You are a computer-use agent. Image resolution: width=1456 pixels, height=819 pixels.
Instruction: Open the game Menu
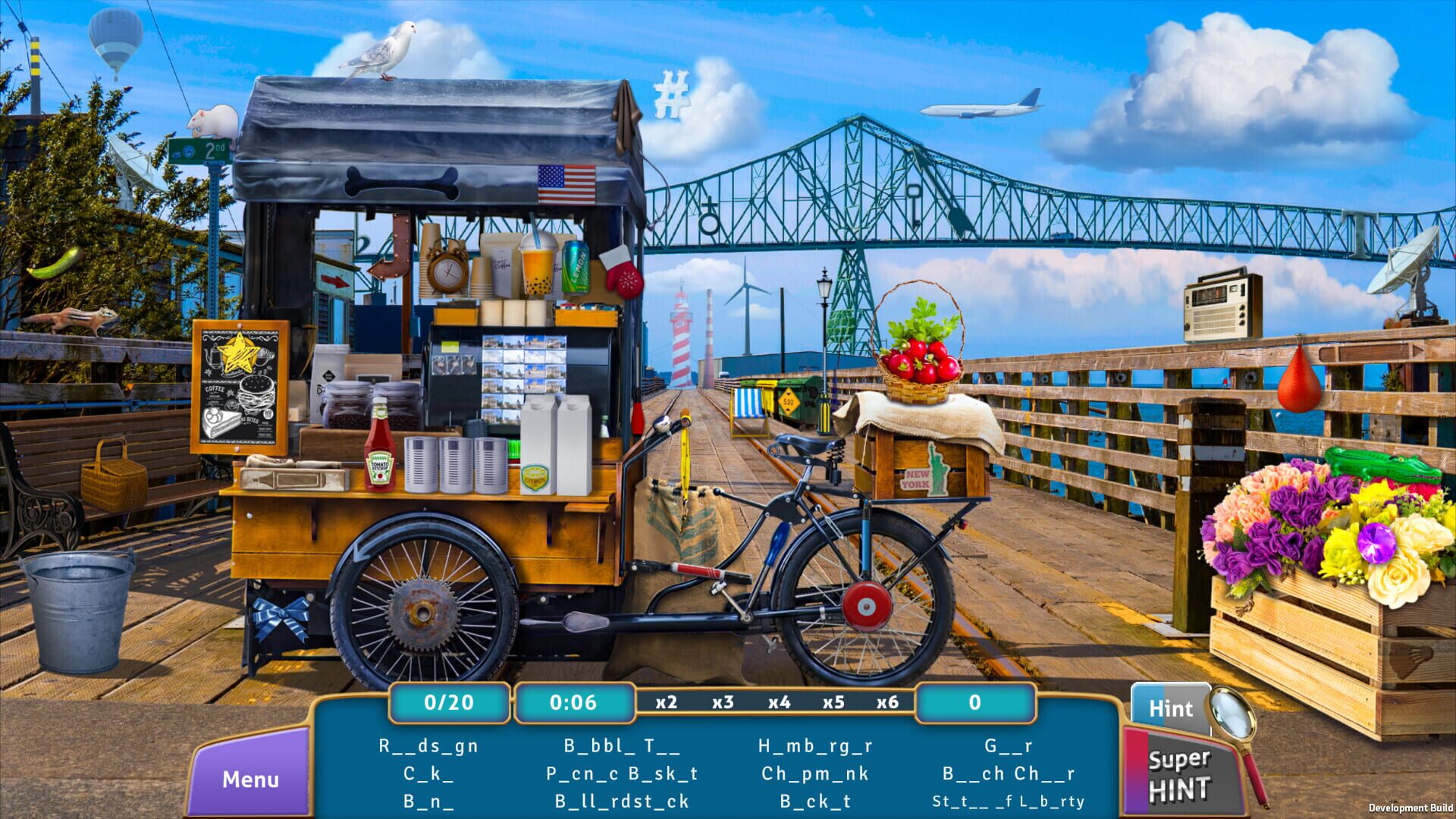[250, 779]
